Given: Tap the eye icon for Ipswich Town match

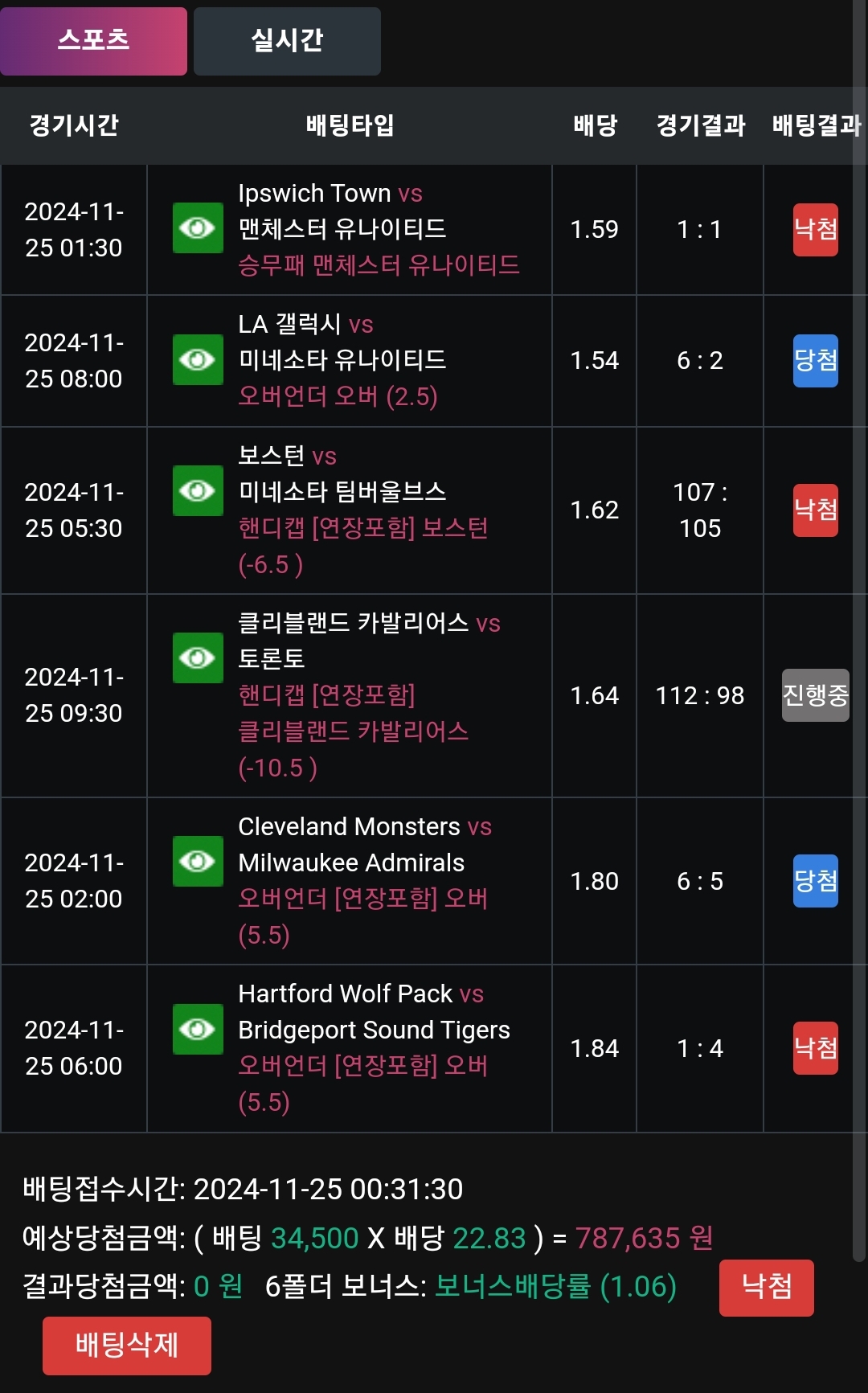Looking at the screenshot, I should [x=198, y=228].
